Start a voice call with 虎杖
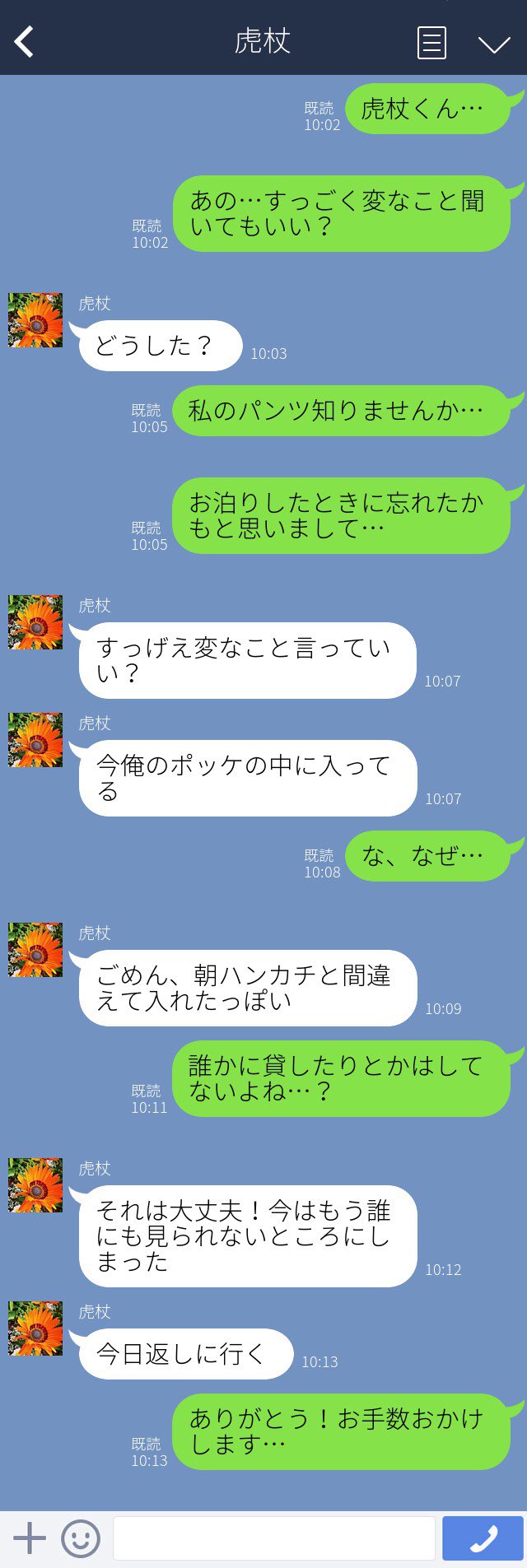Screen dimensions: 527x1568 483,1538
